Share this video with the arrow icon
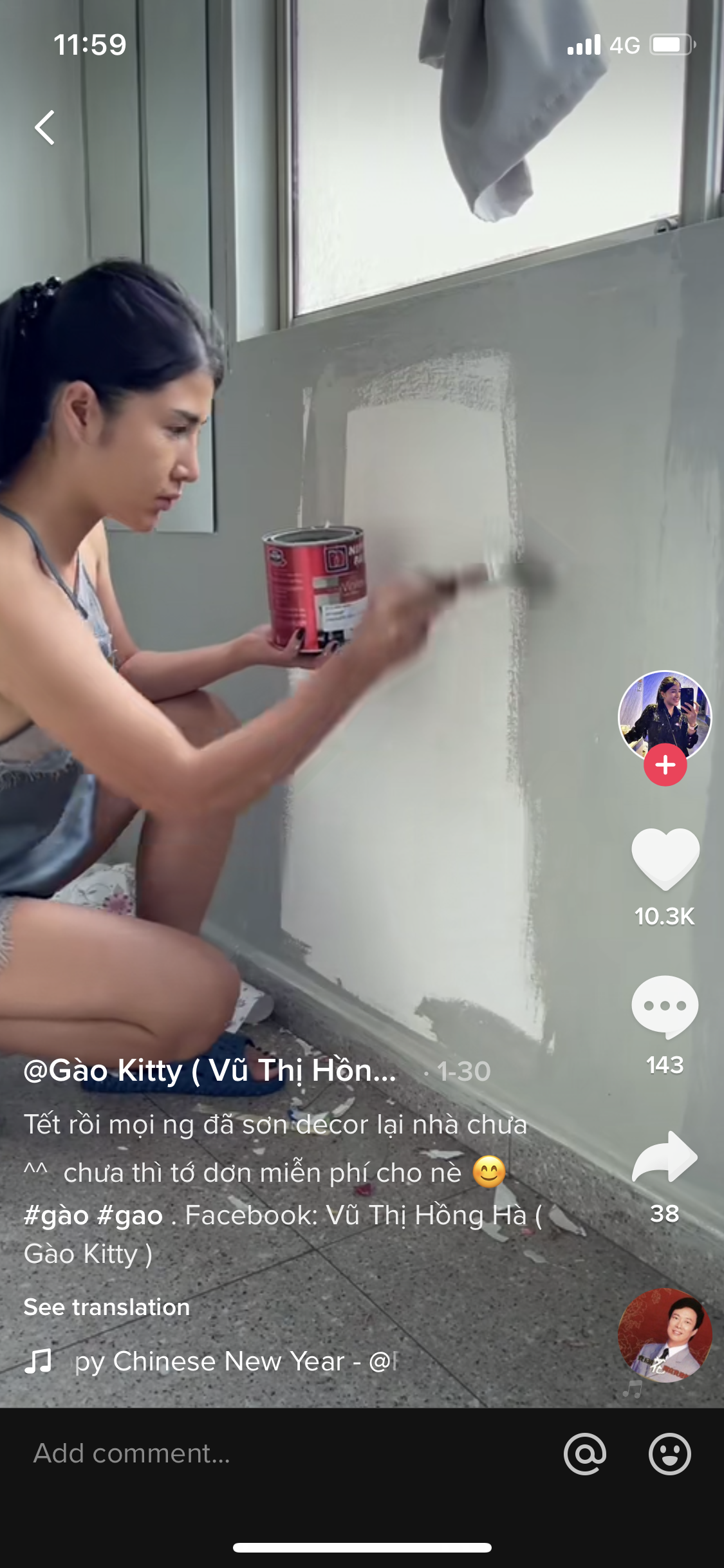 [665, 1157]
